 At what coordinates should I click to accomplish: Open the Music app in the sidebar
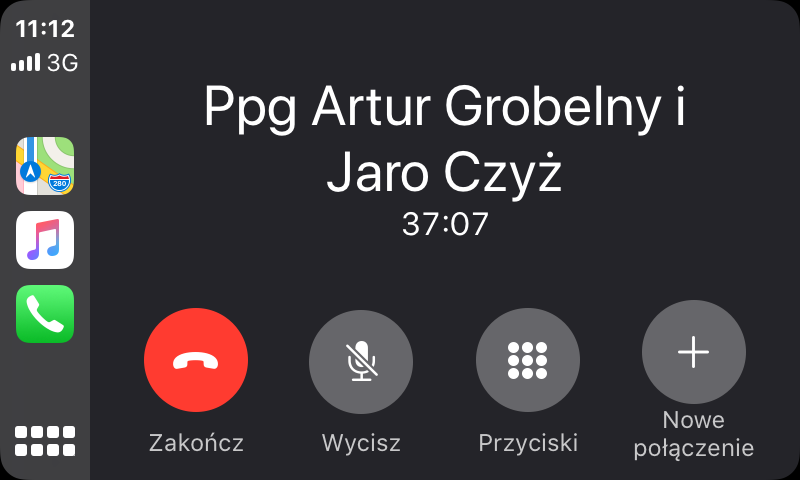(x=45, y=240)
